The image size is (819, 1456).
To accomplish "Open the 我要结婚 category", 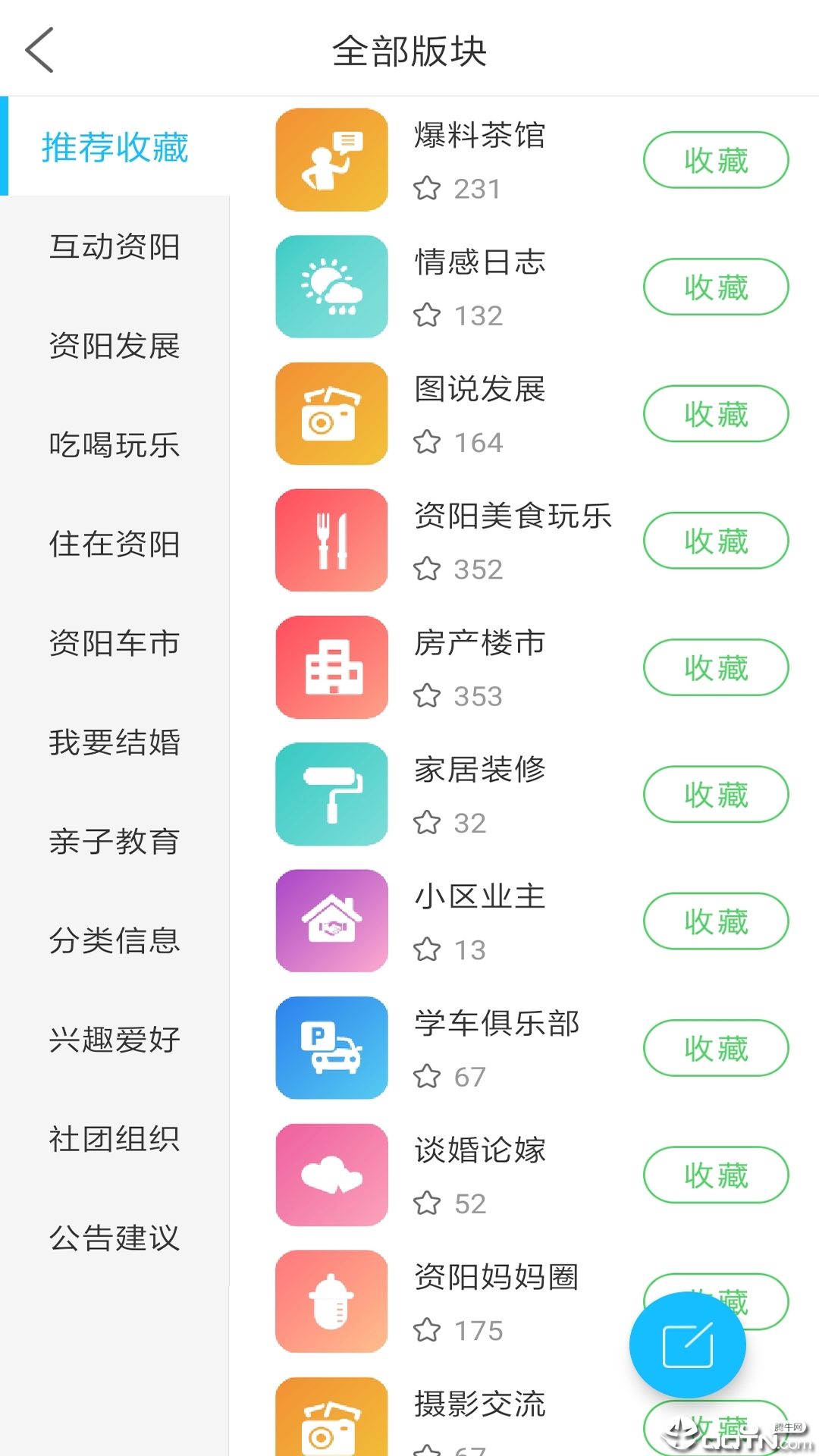I will [115, 742].
